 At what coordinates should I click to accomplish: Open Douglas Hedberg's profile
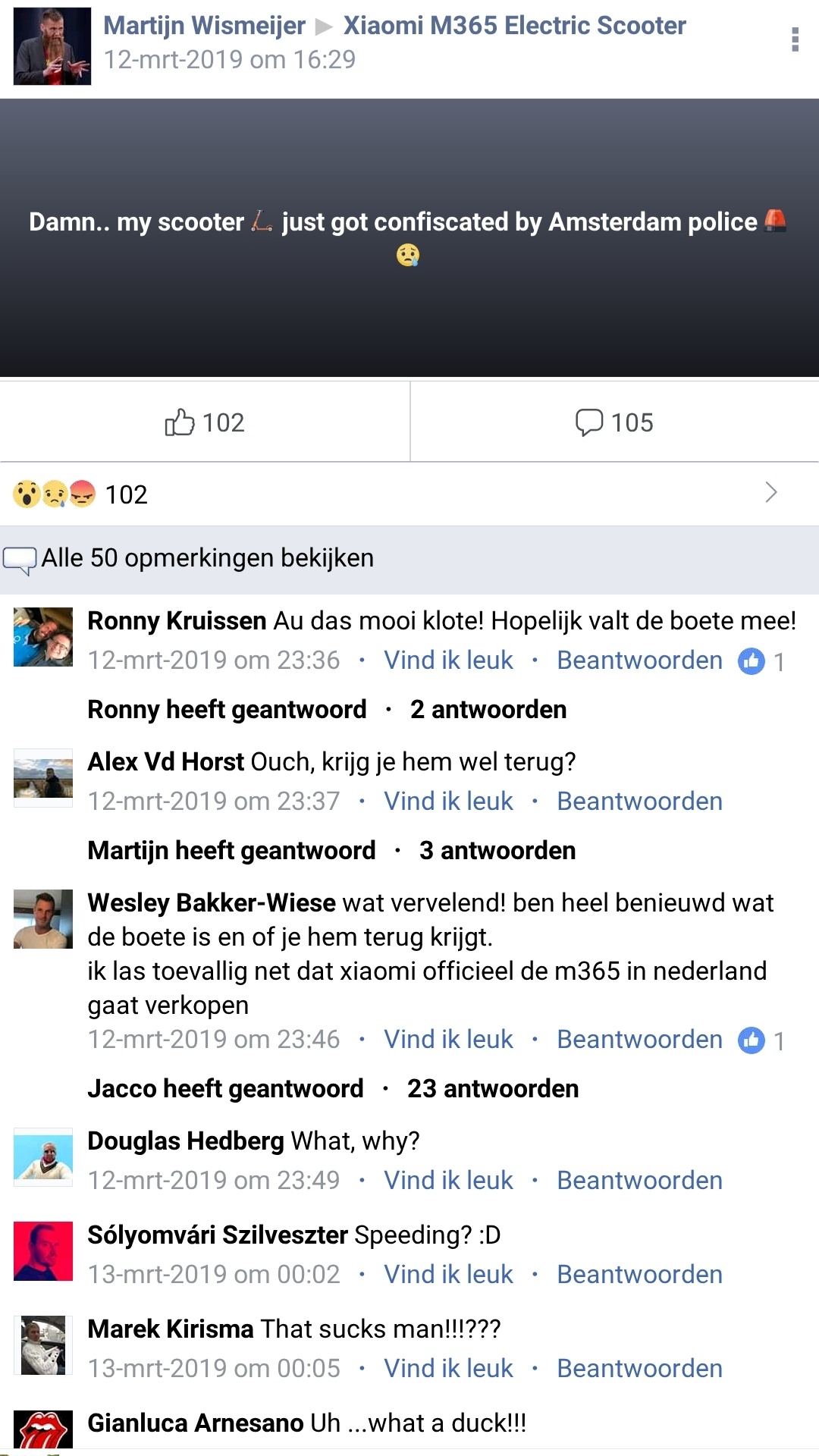186,1141
